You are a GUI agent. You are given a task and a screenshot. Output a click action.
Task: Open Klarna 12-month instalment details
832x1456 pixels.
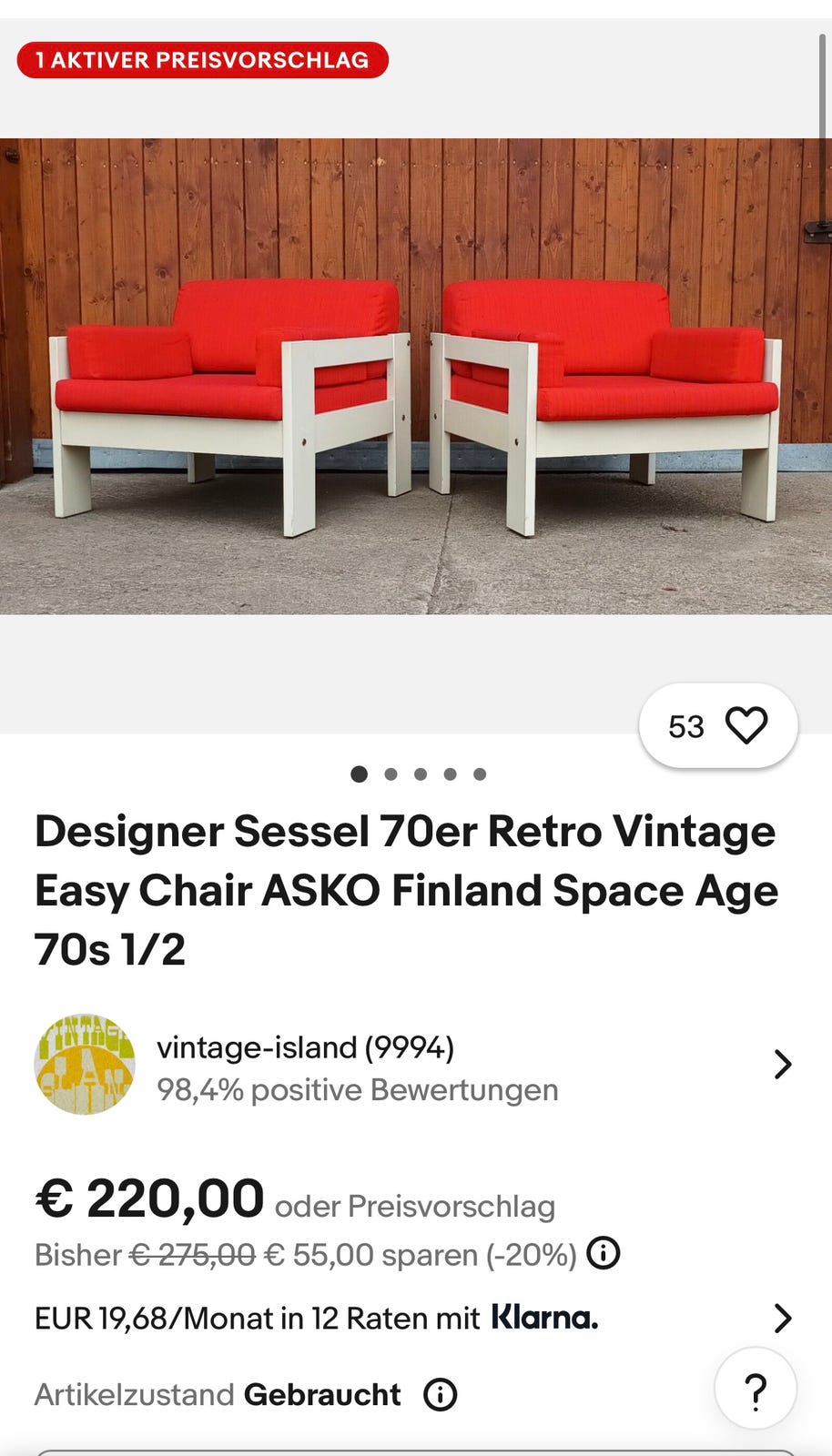415,1318
